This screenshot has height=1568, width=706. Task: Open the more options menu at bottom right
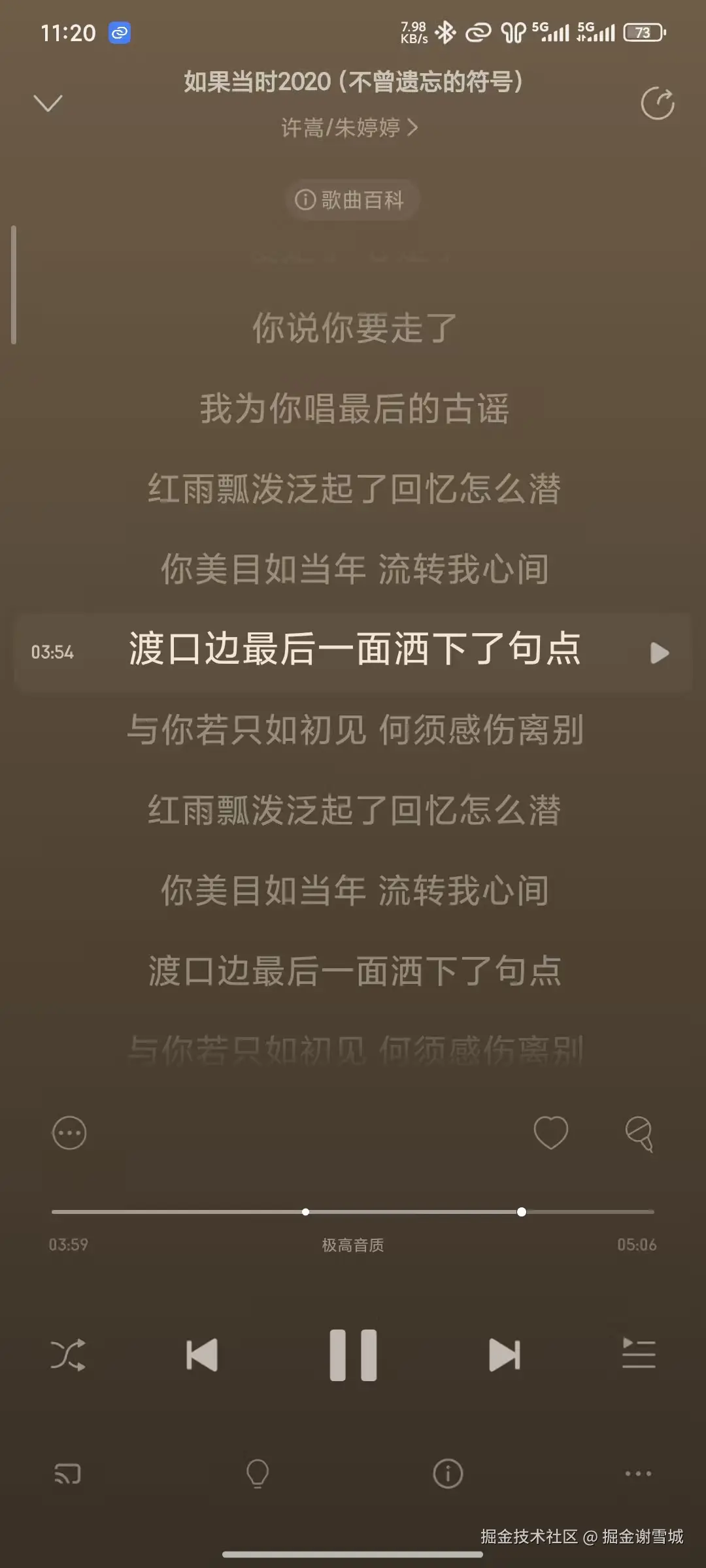click(x=637, y=1475)
